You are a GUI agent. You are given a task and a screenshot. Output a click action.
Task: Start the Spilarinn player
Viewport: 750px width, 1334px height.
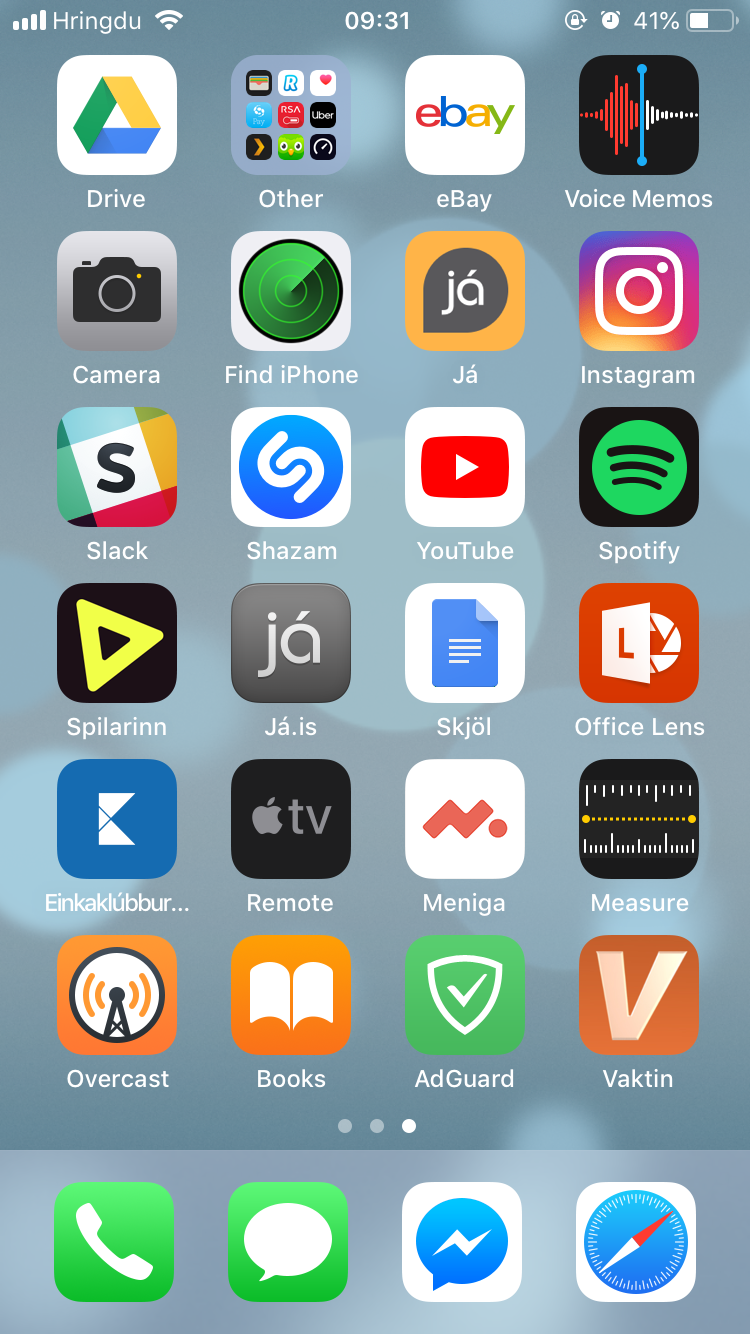[117, 643]
